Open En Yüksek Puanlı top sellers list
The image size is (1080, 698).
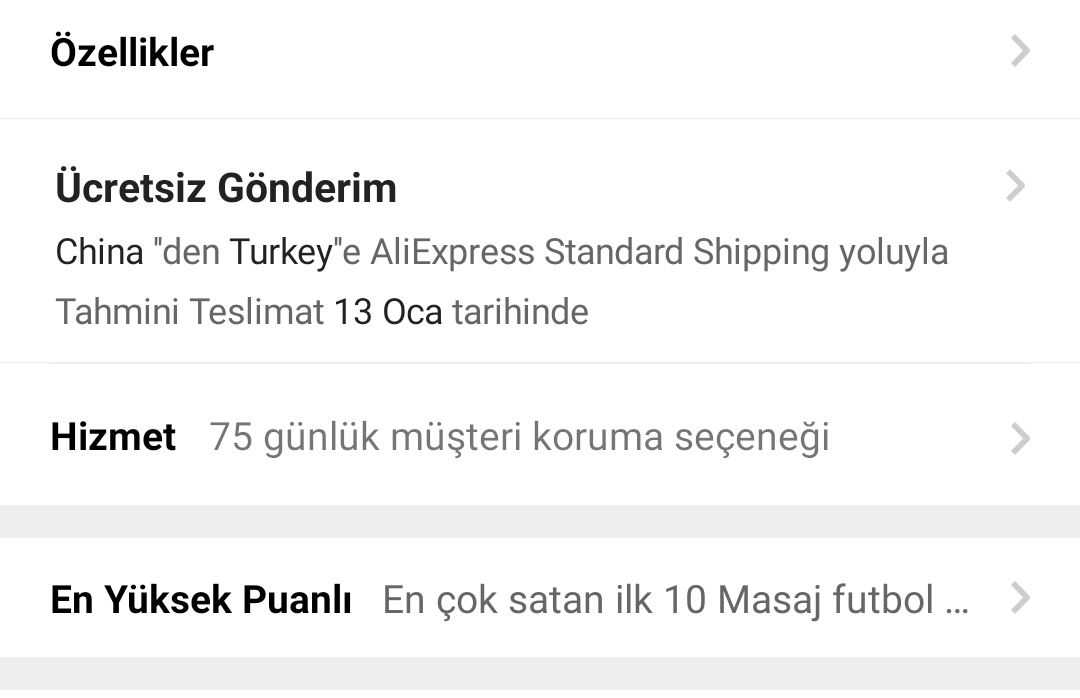tap(540, 600)
